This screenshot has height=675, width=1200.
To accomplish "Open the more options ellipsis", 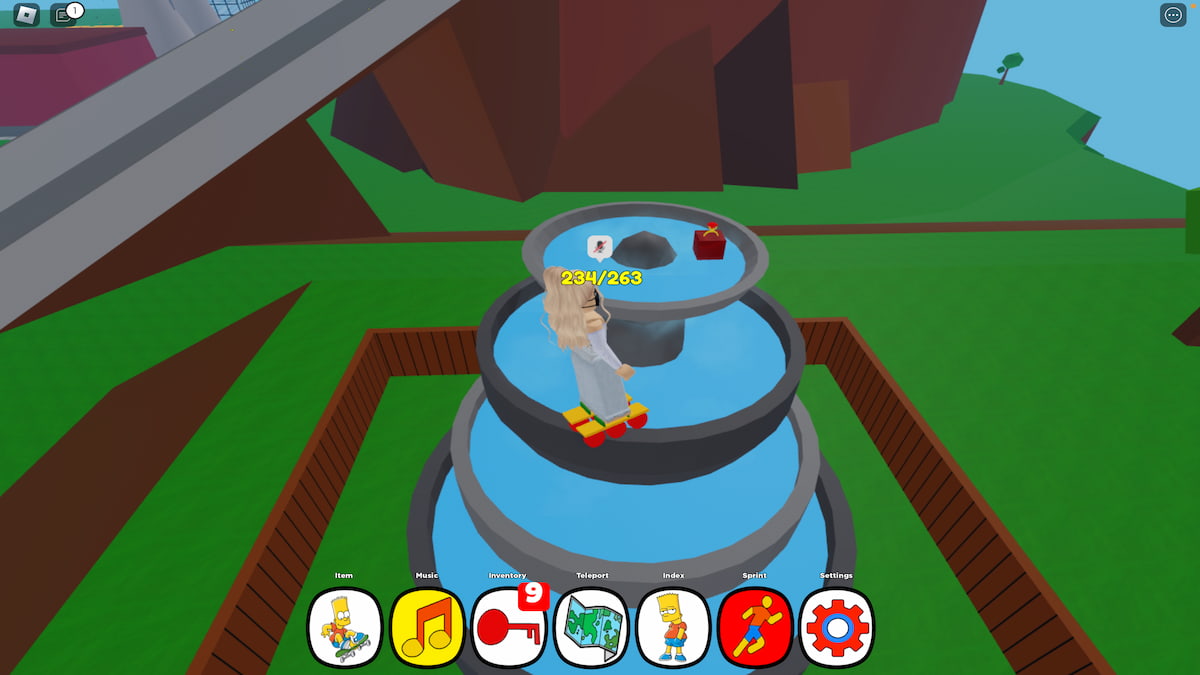I will tap(1172, 15).
